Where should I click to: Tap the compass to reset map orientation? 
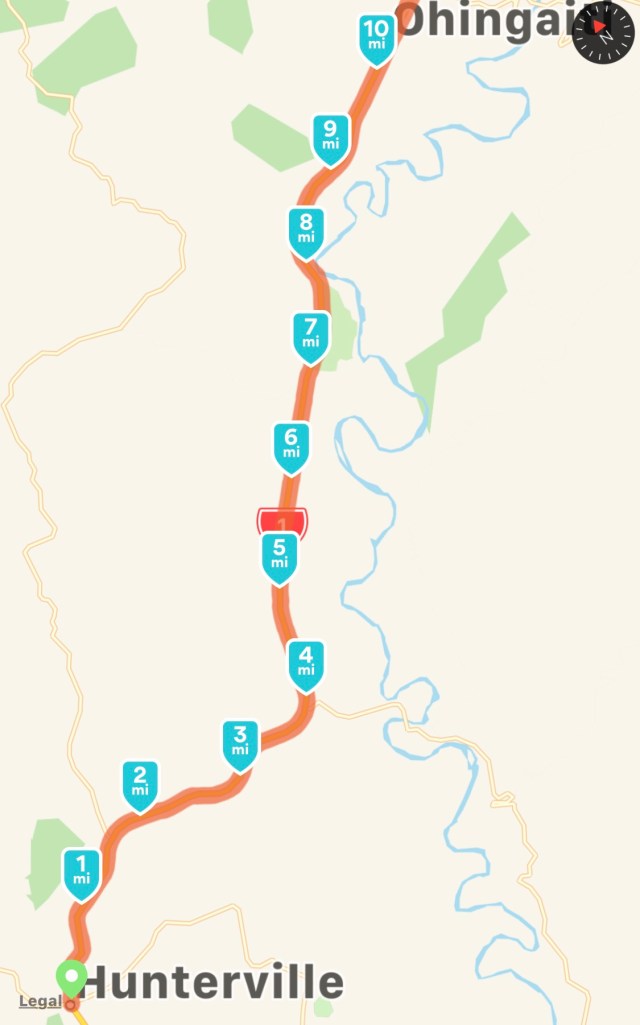[x=604, y=32]
